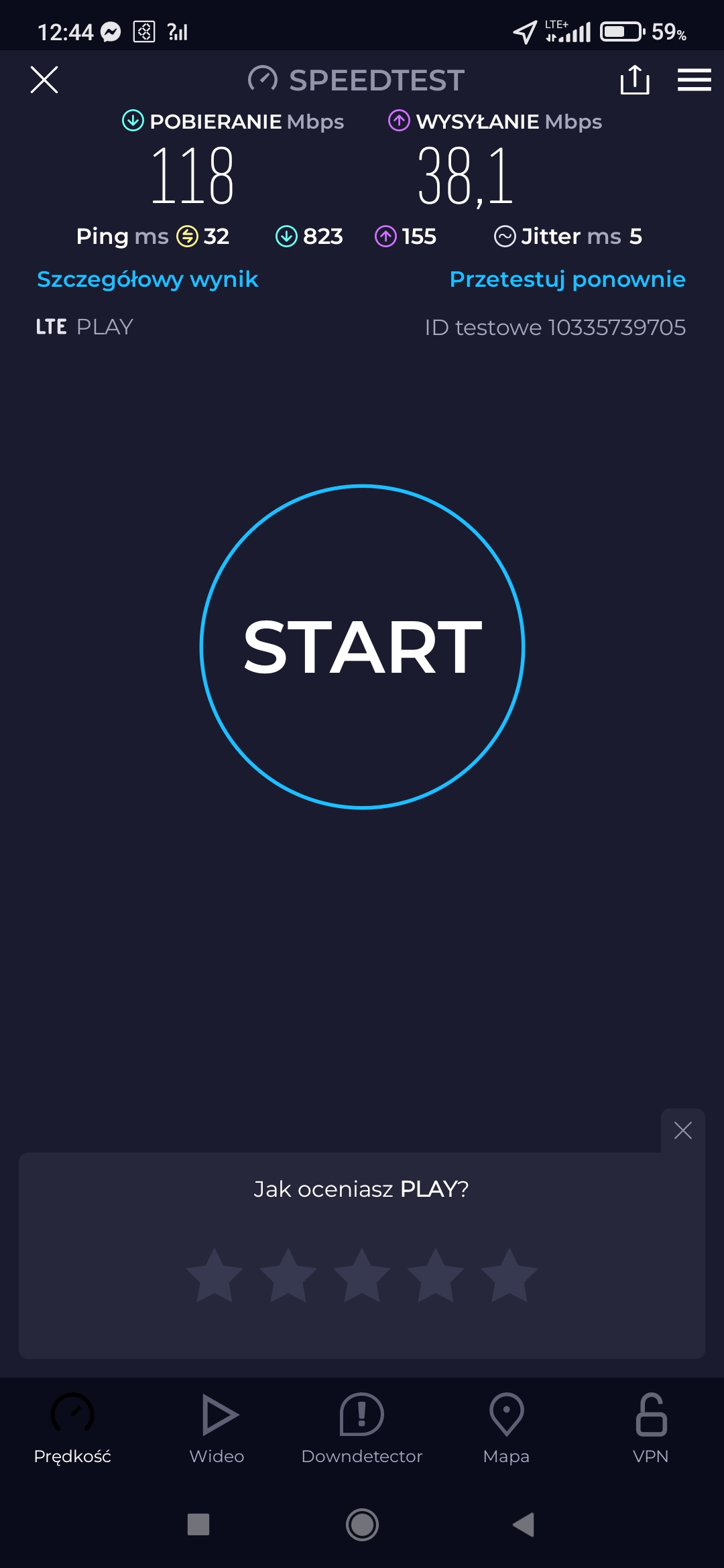Share the speed test result
Image resolution: width=724 pixels, height=1568 pixels.
[634, 80]
